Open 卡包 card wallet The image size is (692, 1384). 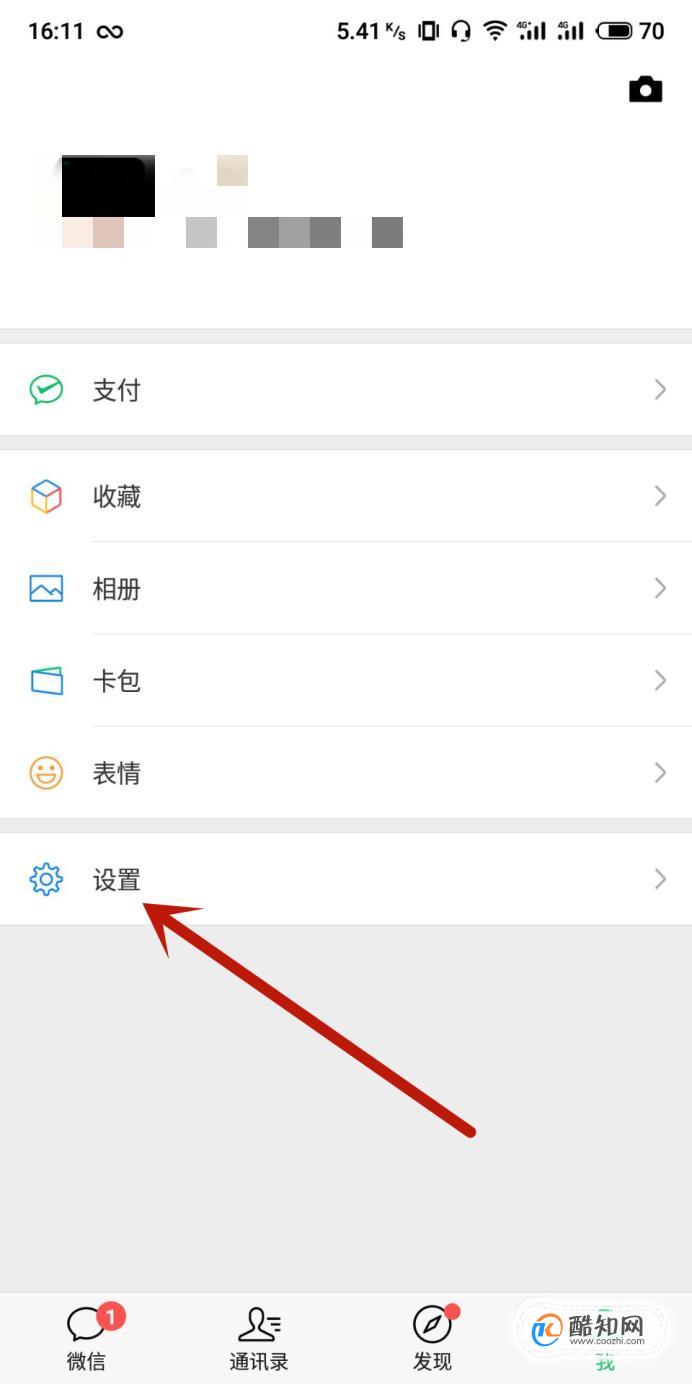(x=346, y=680)
